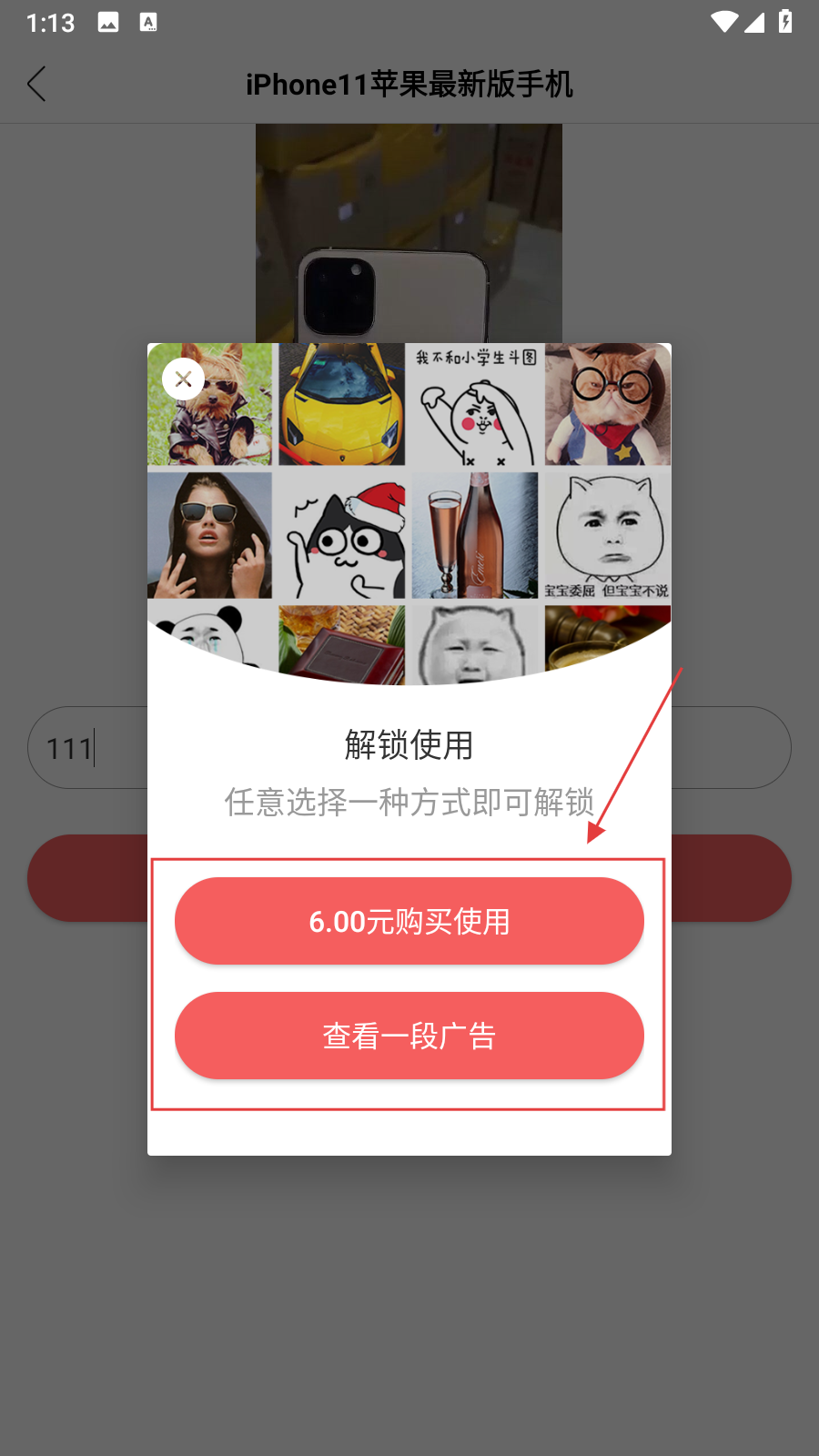Choose 查看一段广告 to unlock

point(409,1036)
